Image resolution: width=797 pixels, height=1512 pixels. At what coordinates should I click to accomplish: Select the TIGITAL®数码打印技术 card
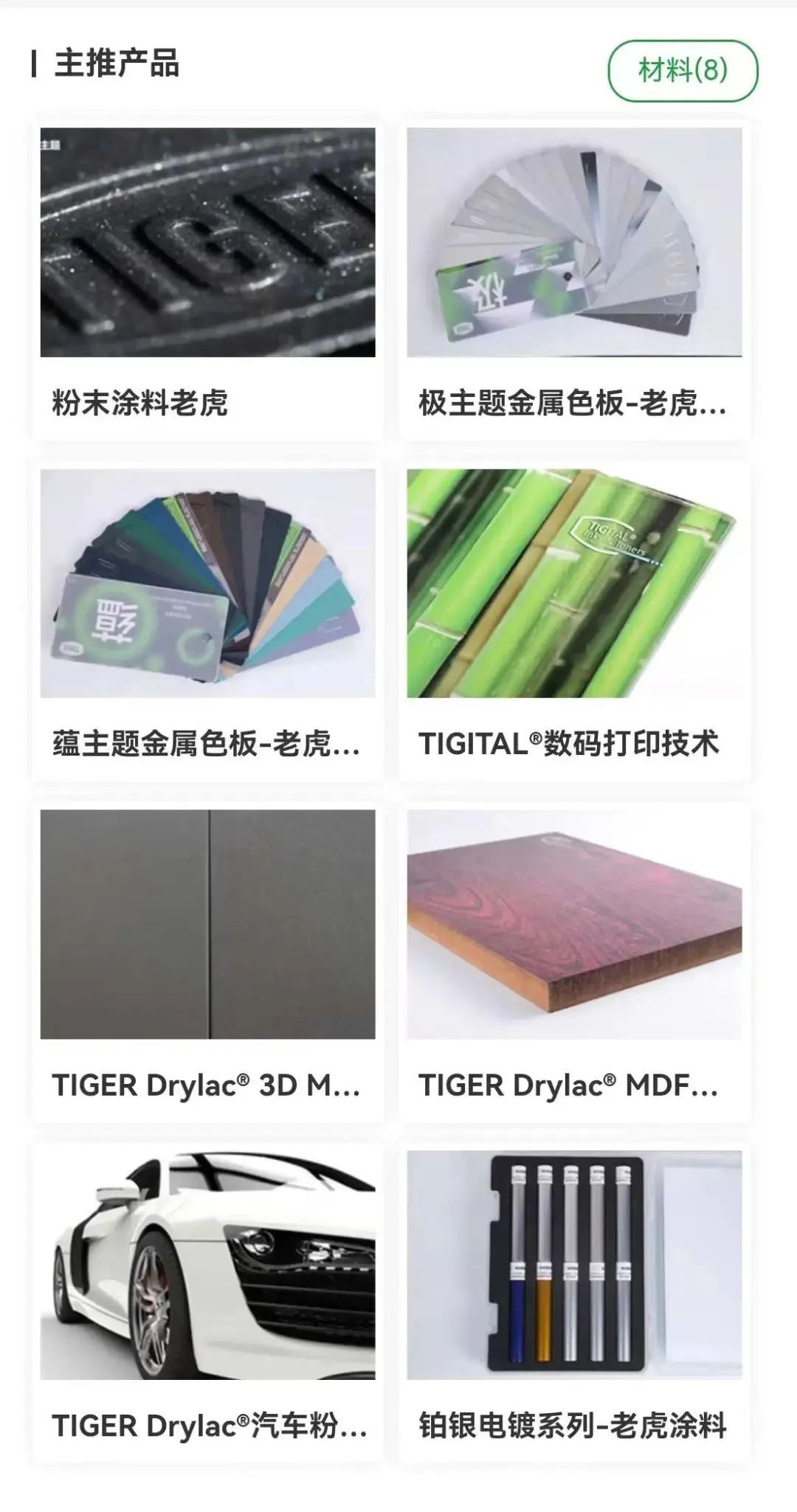point(574,621)
